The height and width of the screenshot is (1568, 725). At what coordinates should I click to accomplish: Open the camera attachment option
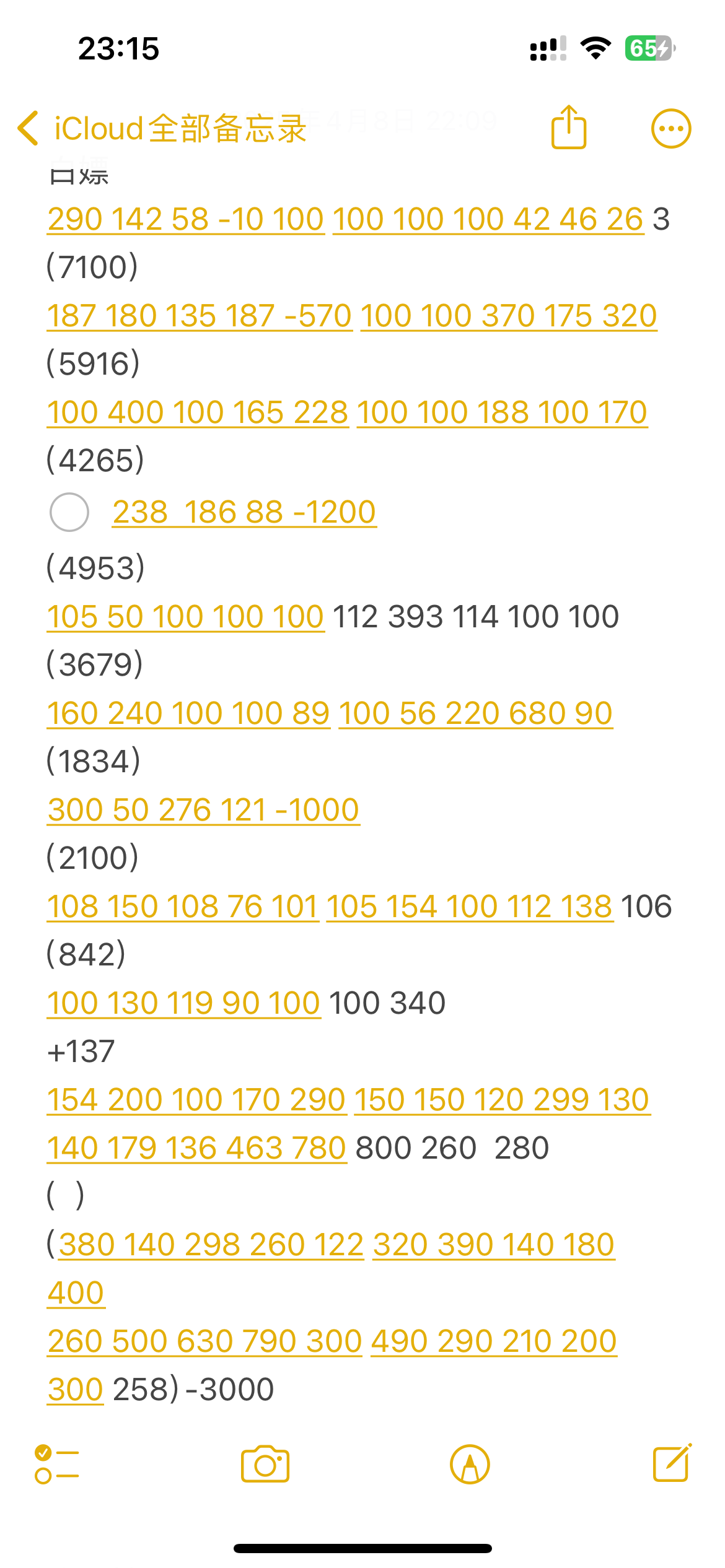[x=265, y=1465]
